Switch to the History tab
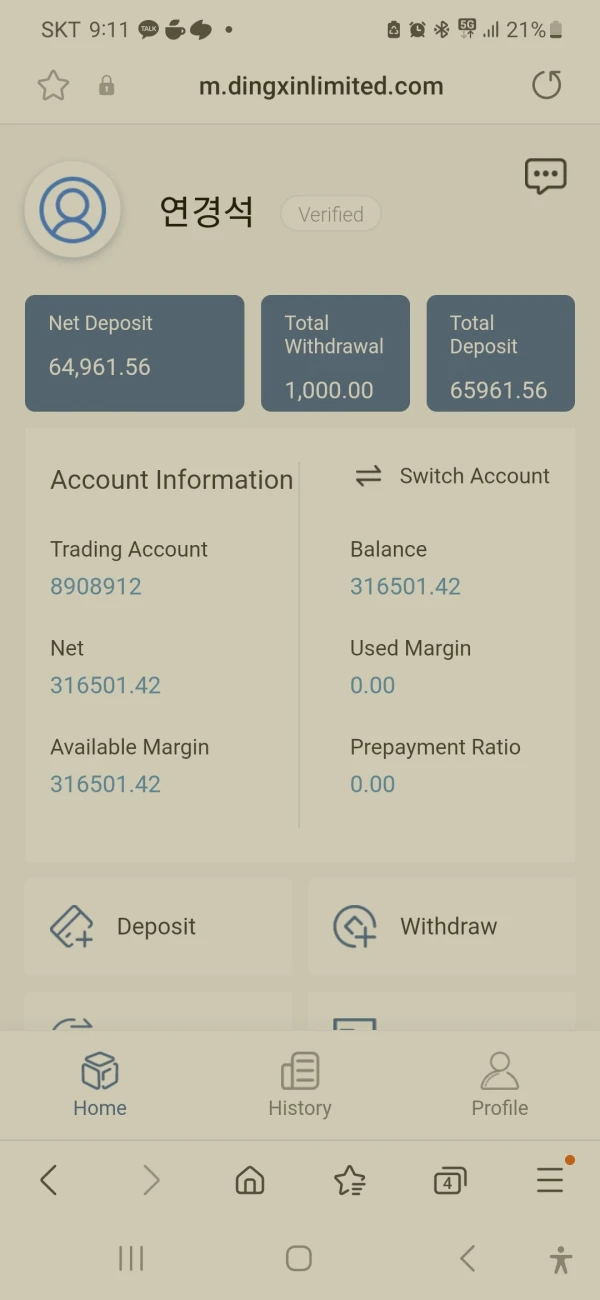The height and width of the screenshot is (1300, 600). 300,1084
